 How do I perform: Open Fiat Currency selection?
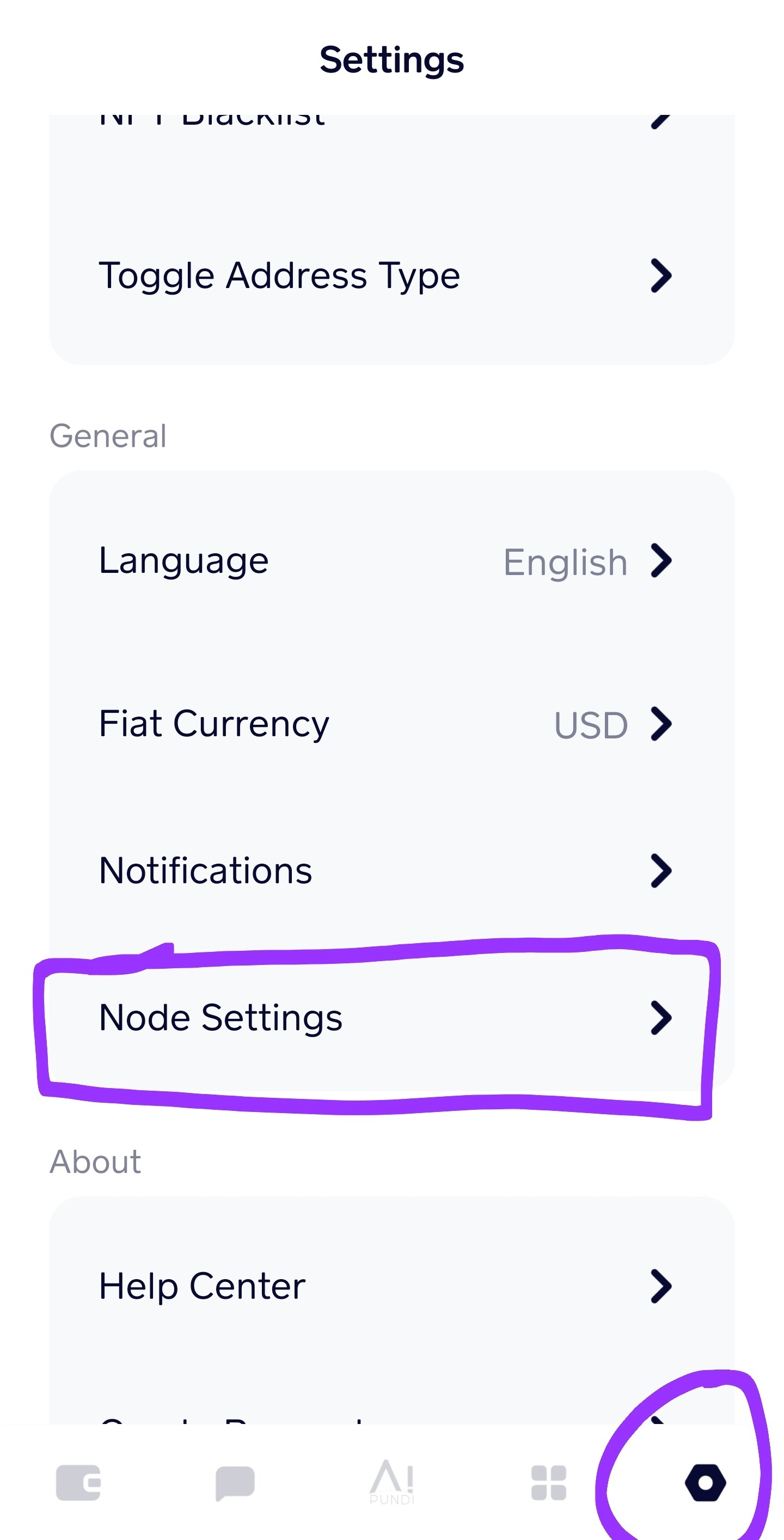391,723
